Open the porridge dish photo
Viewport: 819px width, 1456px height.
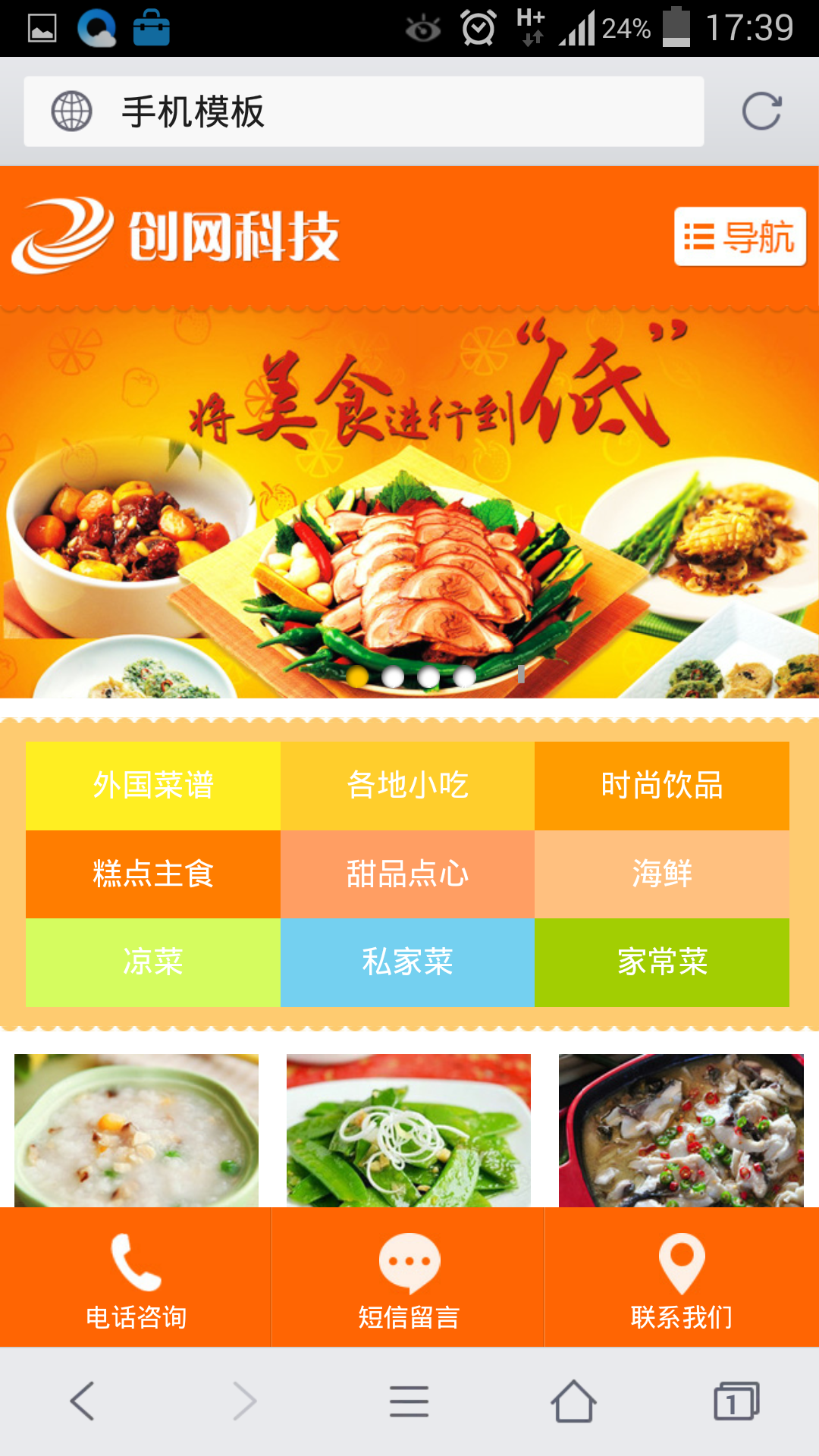[136, 1130]
